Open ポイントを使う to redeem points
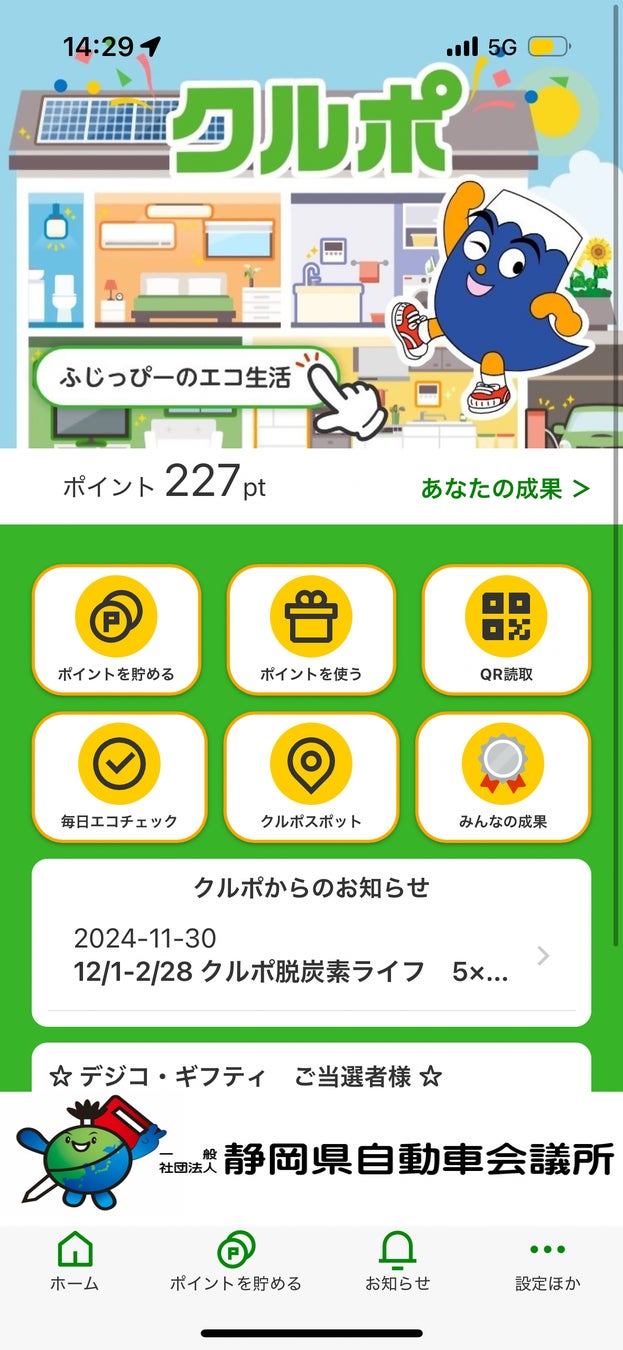Viewport: 623px width, 1350px height. click(x=311, y=629)
